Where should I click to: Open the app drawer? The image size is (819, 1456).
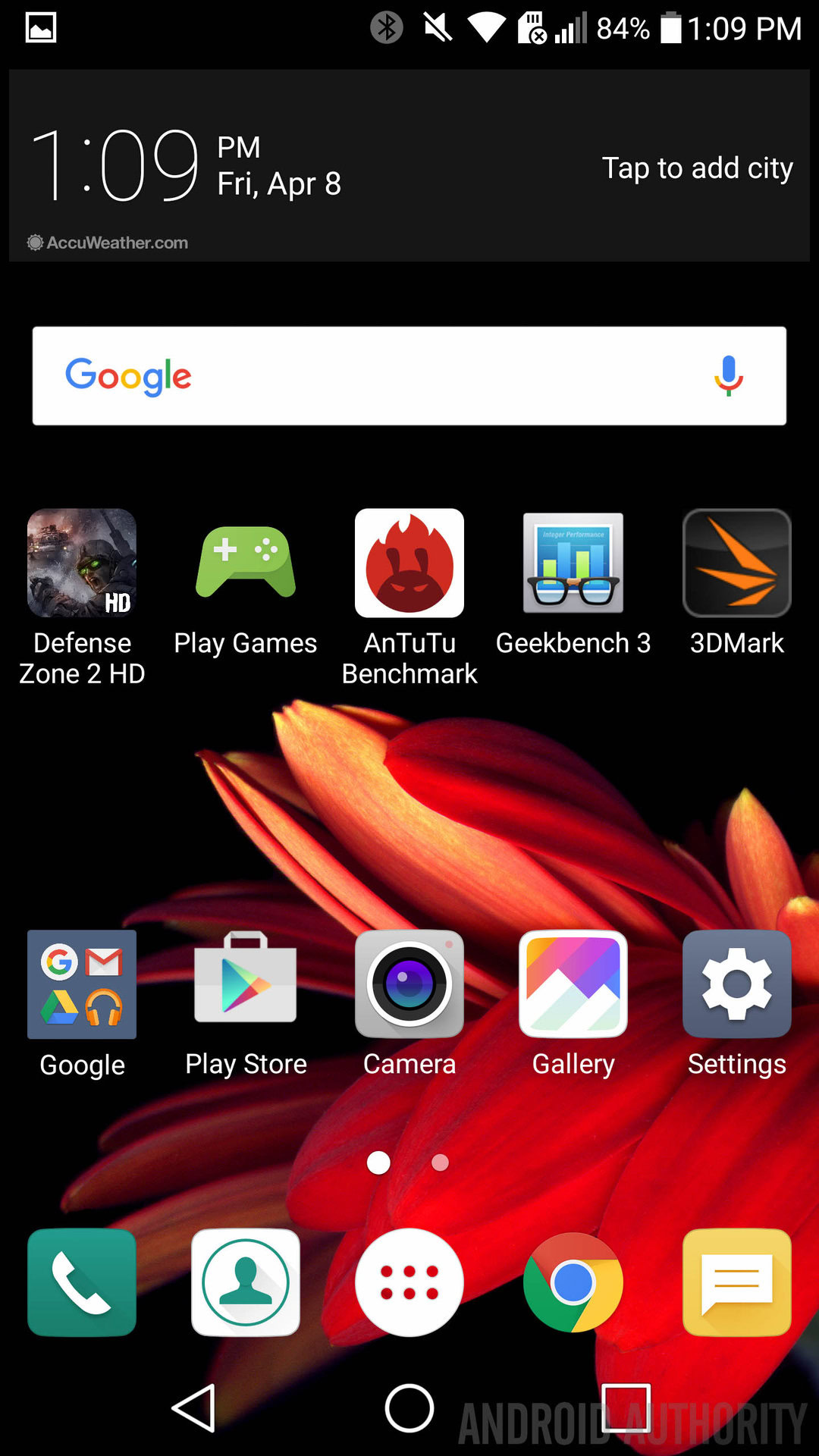tap(409, 1282)
